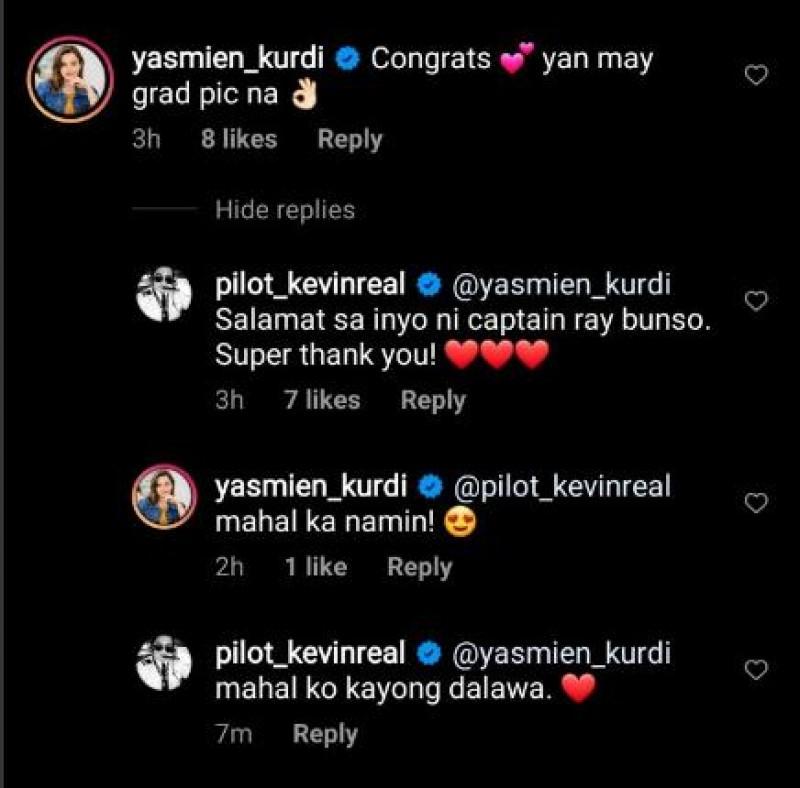Open pilot_kevinreal's avatar on "mahal ko kayong dalawa"
The height and width of the screenshot is (788, 800).
(164, 663)
